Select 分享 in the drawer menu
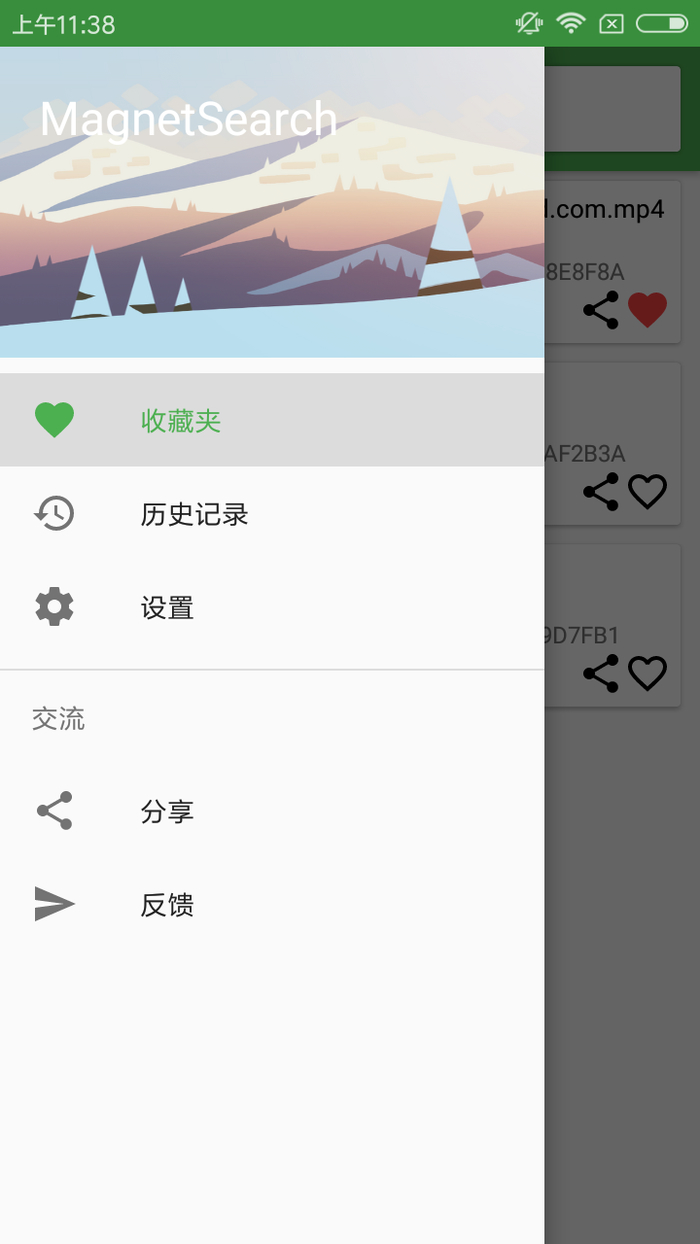The image size is (700, 1244). [167, 812]
